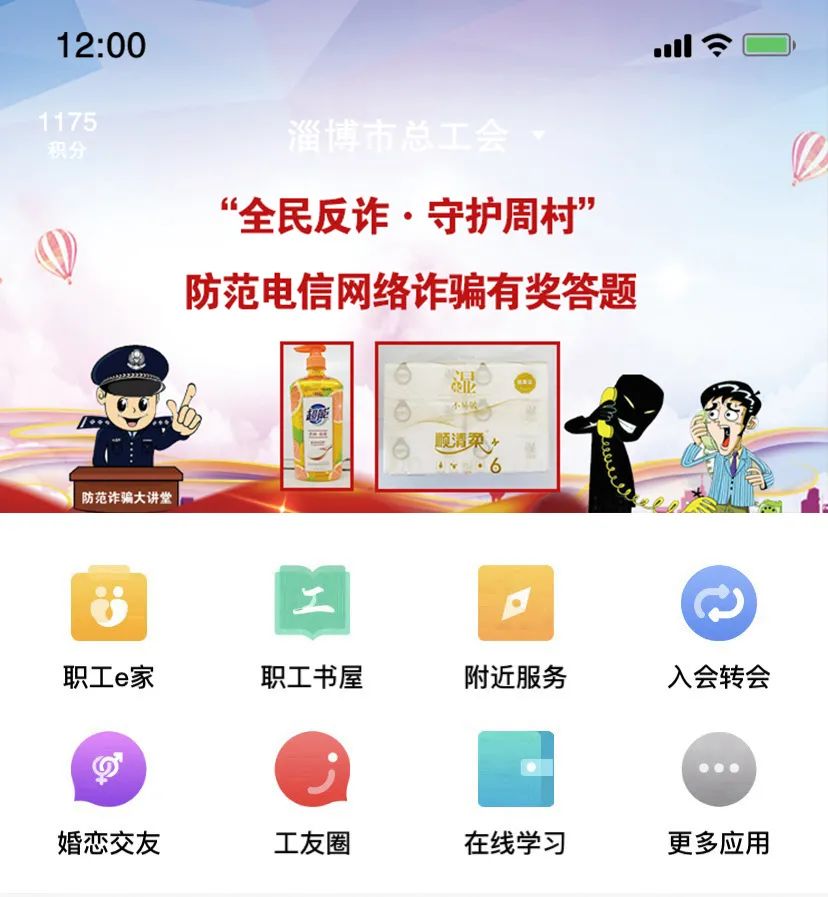View the 1175 积分 points balance
828x897 pixels.
coord(67,134)
